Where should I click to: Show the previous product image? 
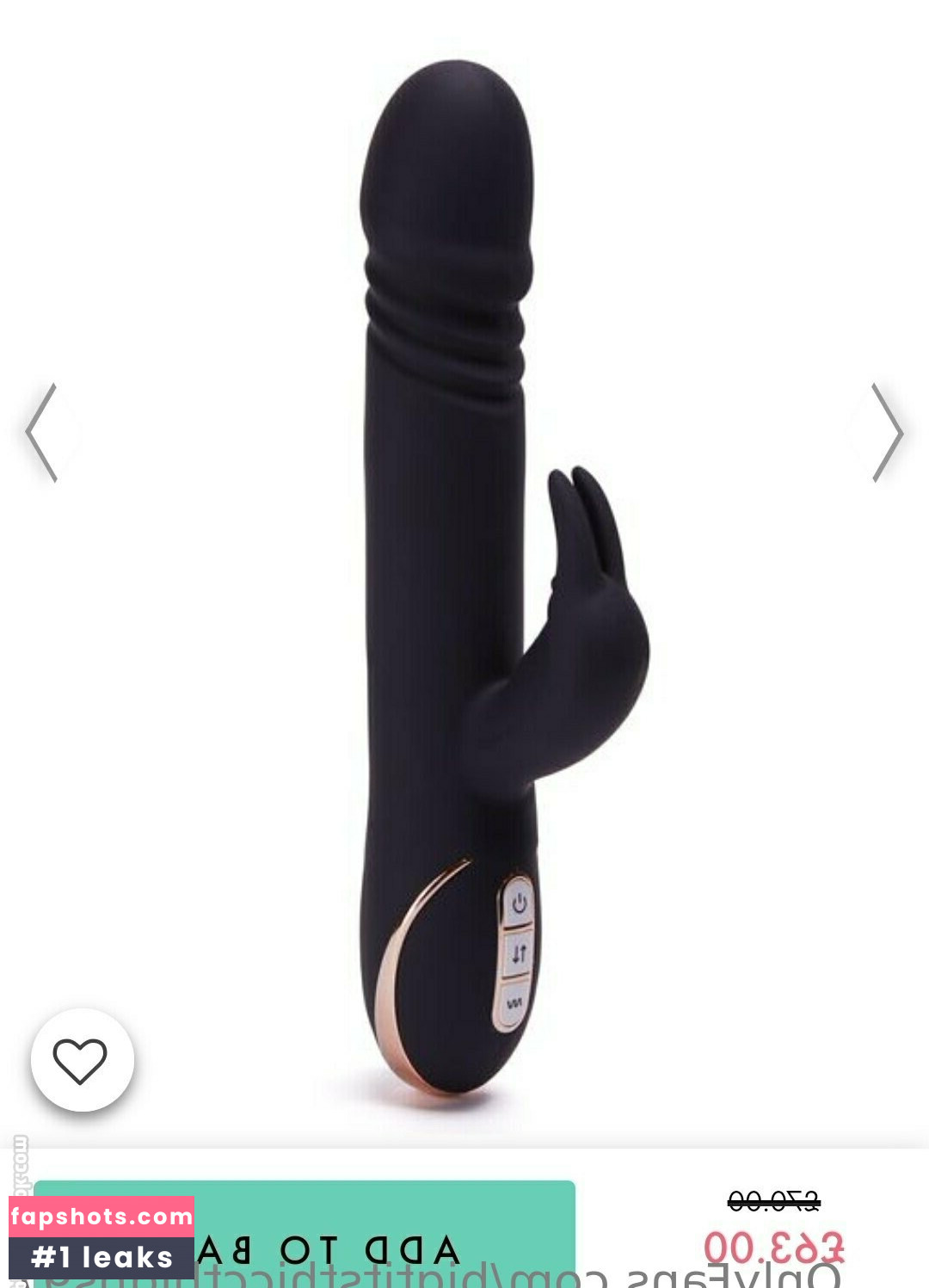(41, 433)
